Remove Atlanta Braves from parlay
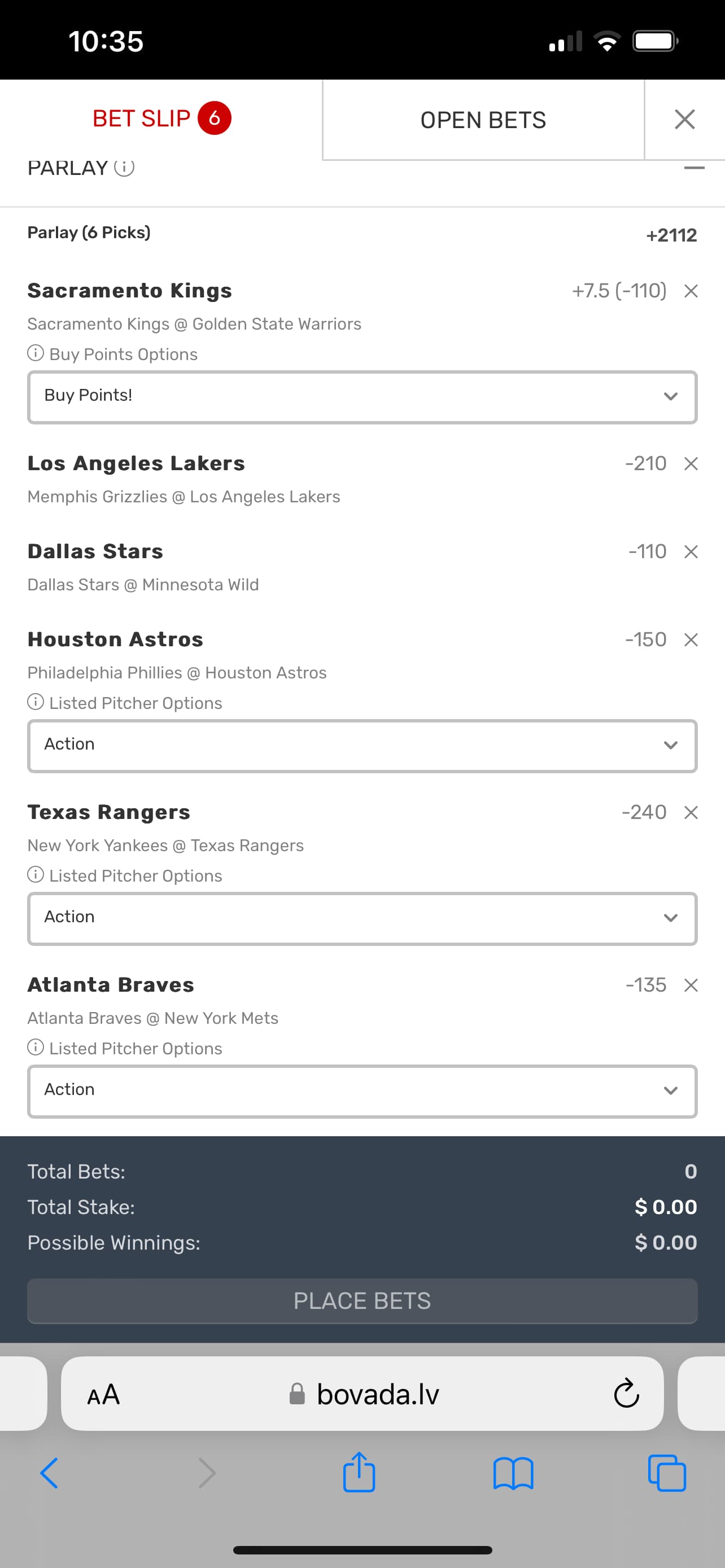The width and height of the screenshot is (725, 1568). tap(691, 986)
